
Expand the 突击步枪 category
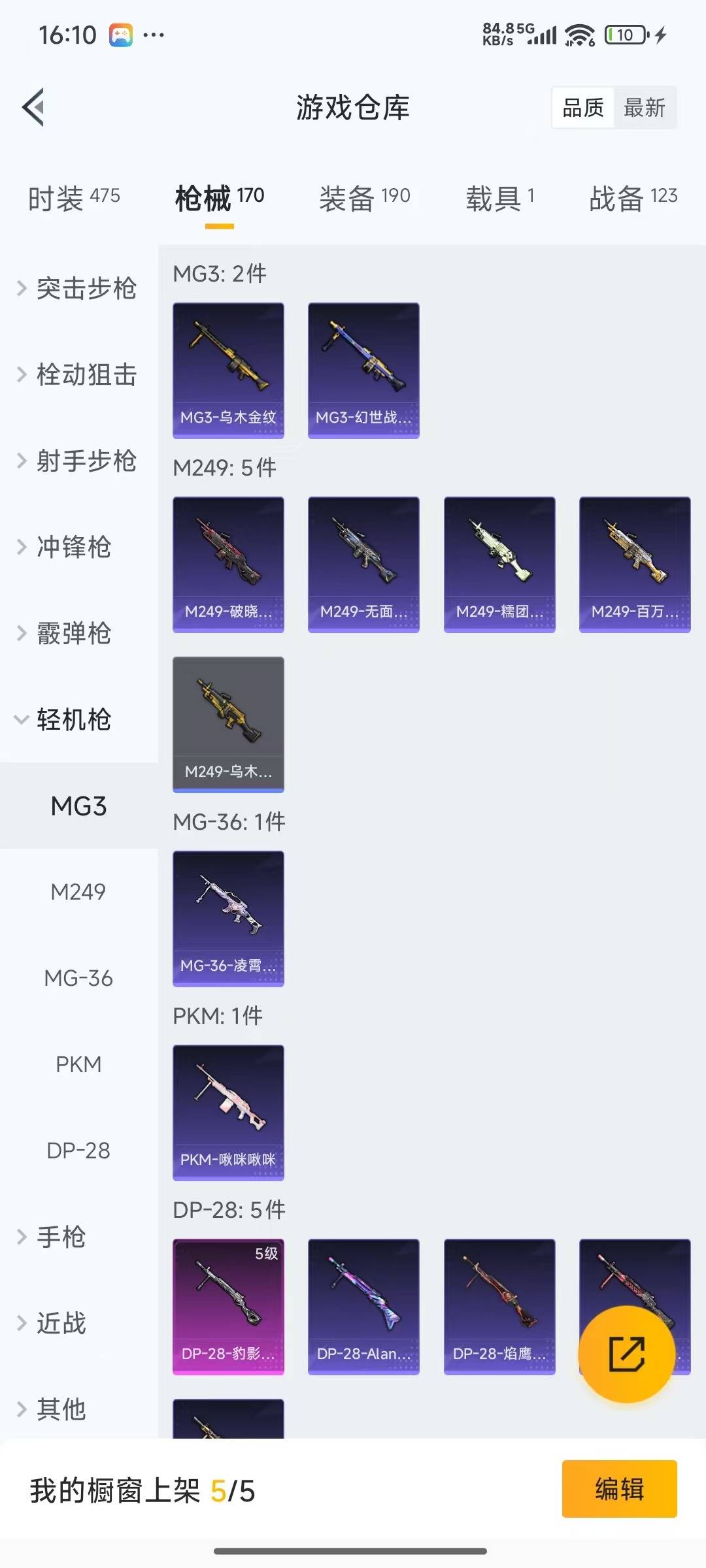(x=78, y=288)
